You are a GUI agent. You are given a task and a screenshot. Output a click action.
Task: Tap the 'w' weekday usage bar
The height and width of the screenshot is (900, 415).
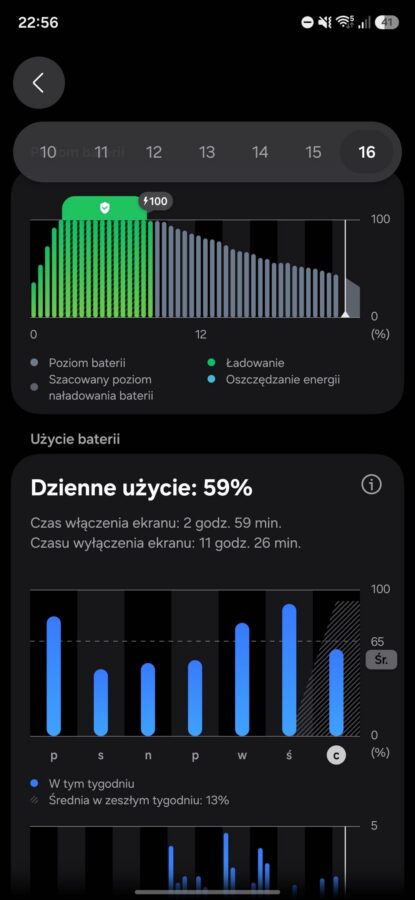tap(242, 680)
